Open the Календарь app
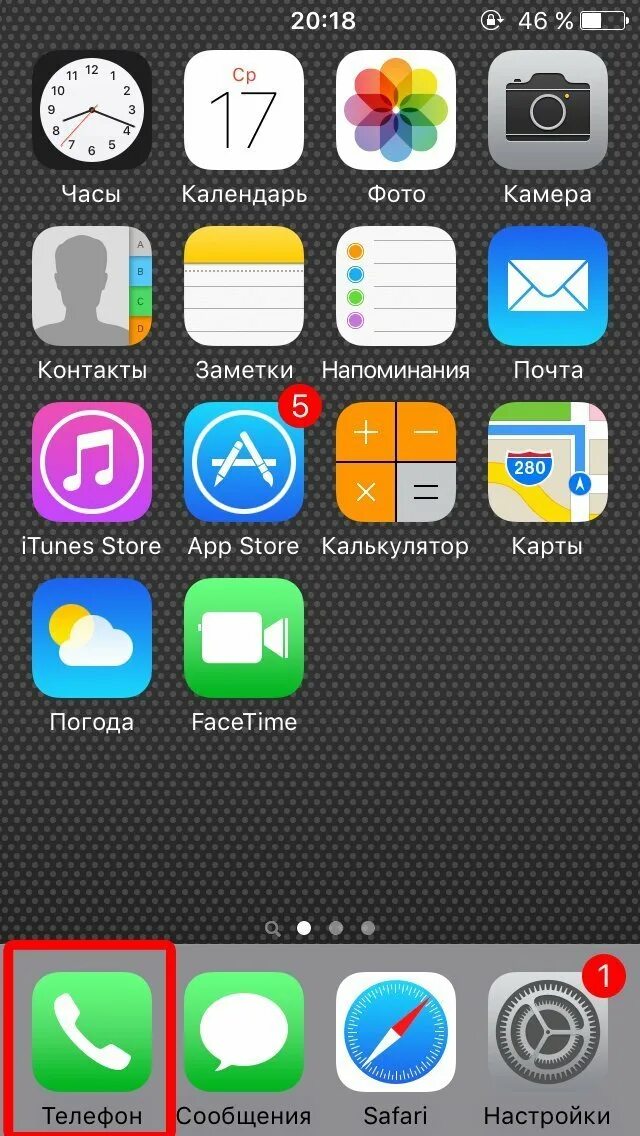Image resolution: width=640 pixels, height=1136 pixels. point(244,110)
